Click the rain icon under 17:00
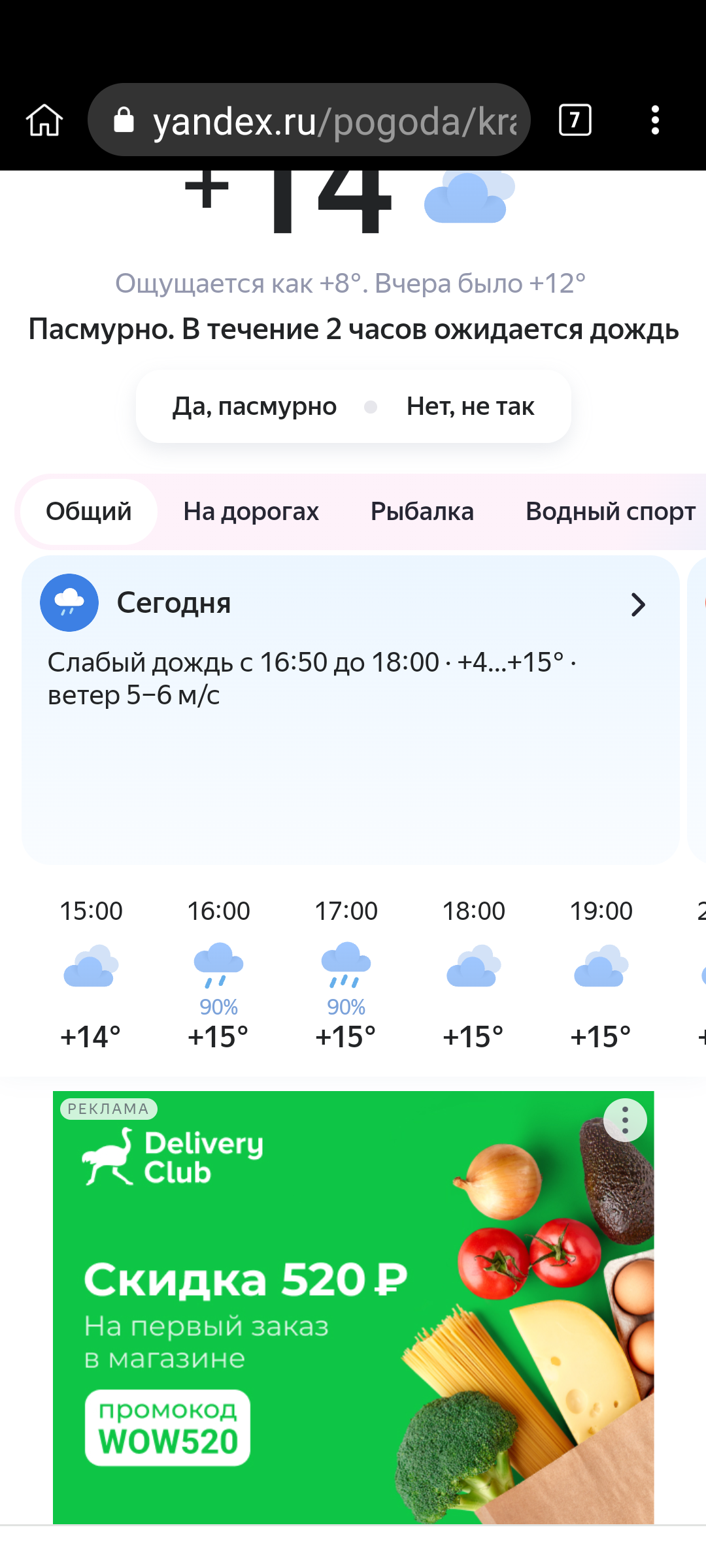Image resolution: width=706 pixels, height=1568 pixels. (x=345, y=964)
